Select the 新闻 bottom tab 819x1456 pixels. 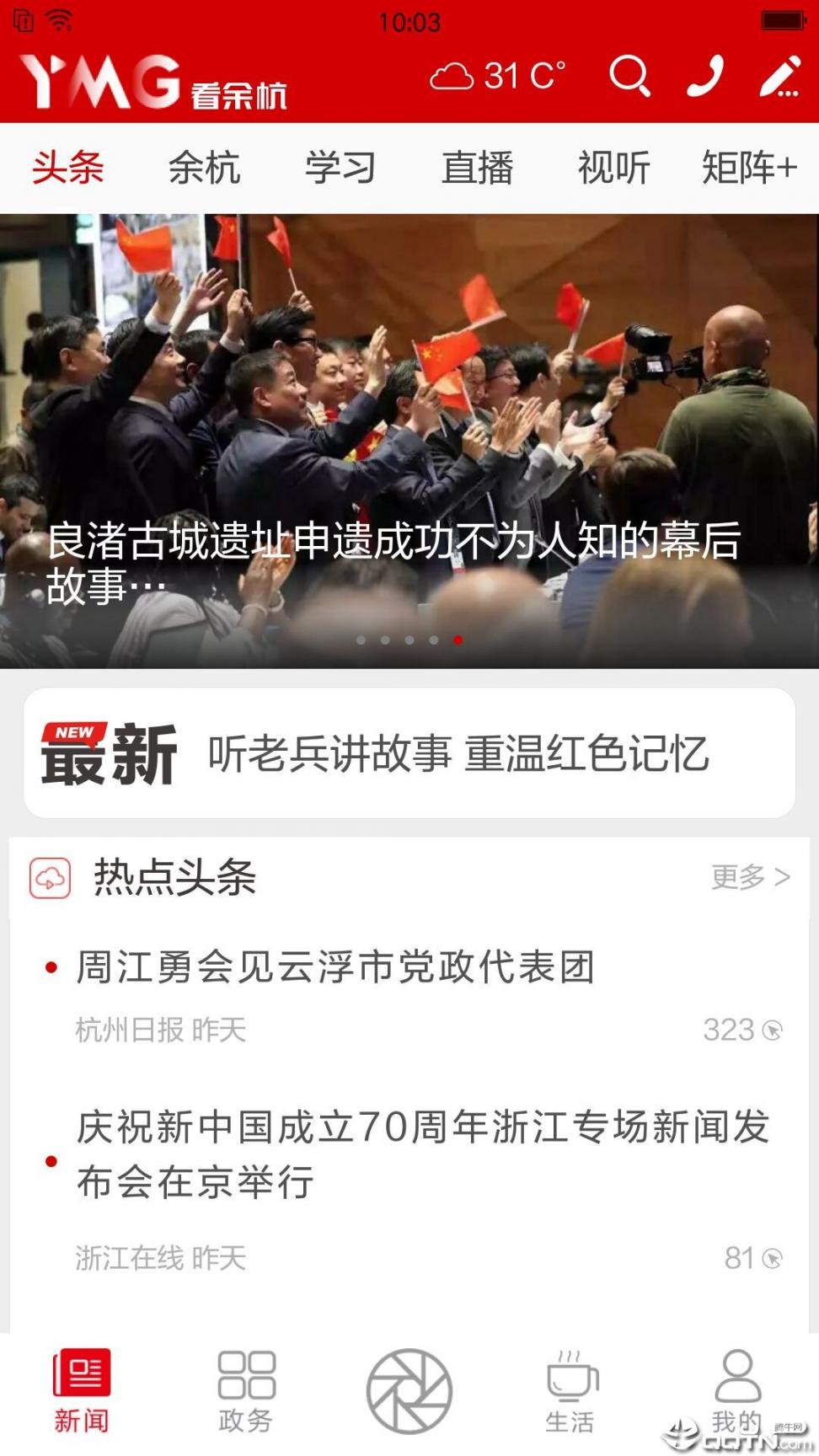point(82,1391)
